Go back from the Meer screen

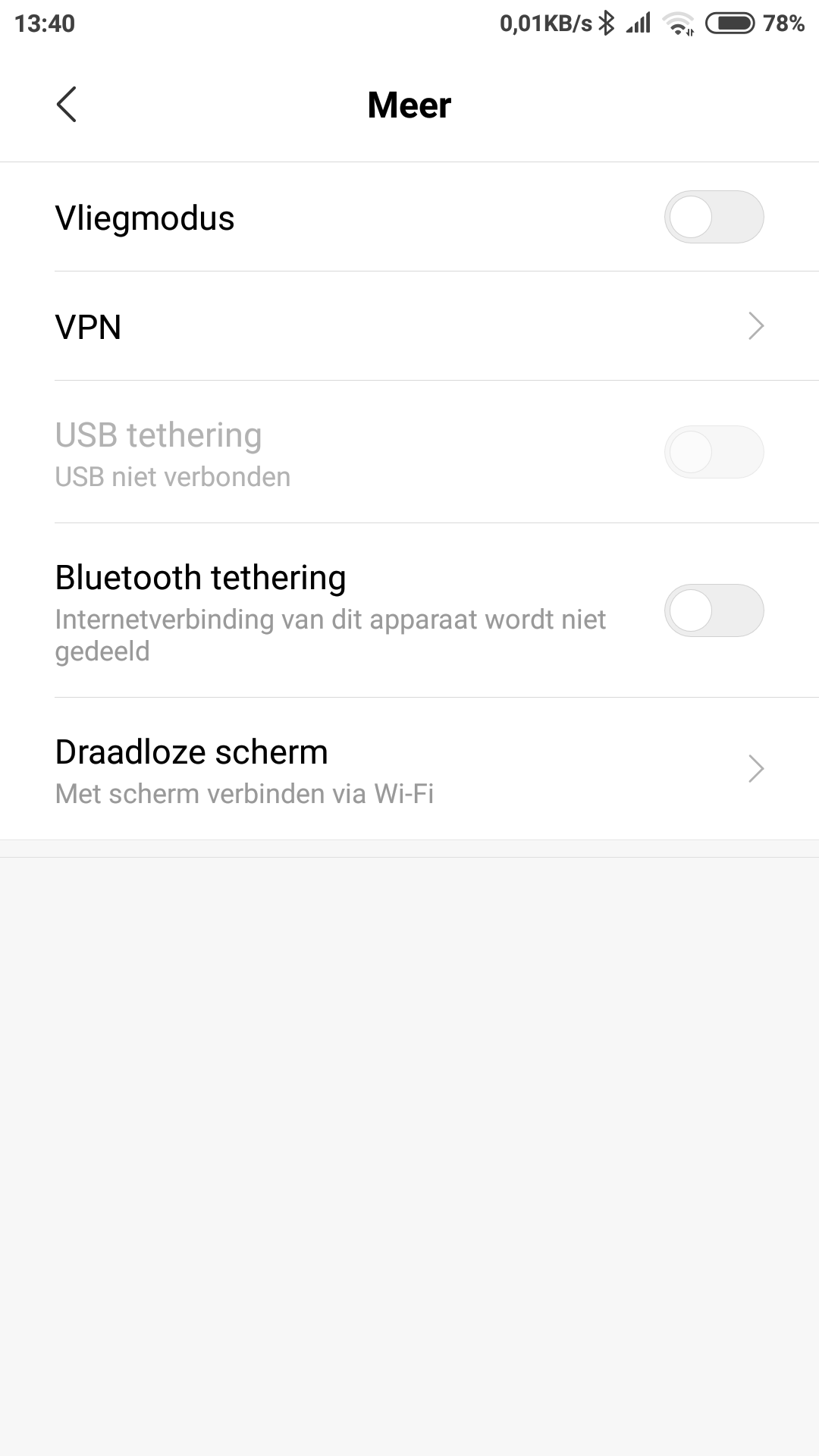coord(67,105)
